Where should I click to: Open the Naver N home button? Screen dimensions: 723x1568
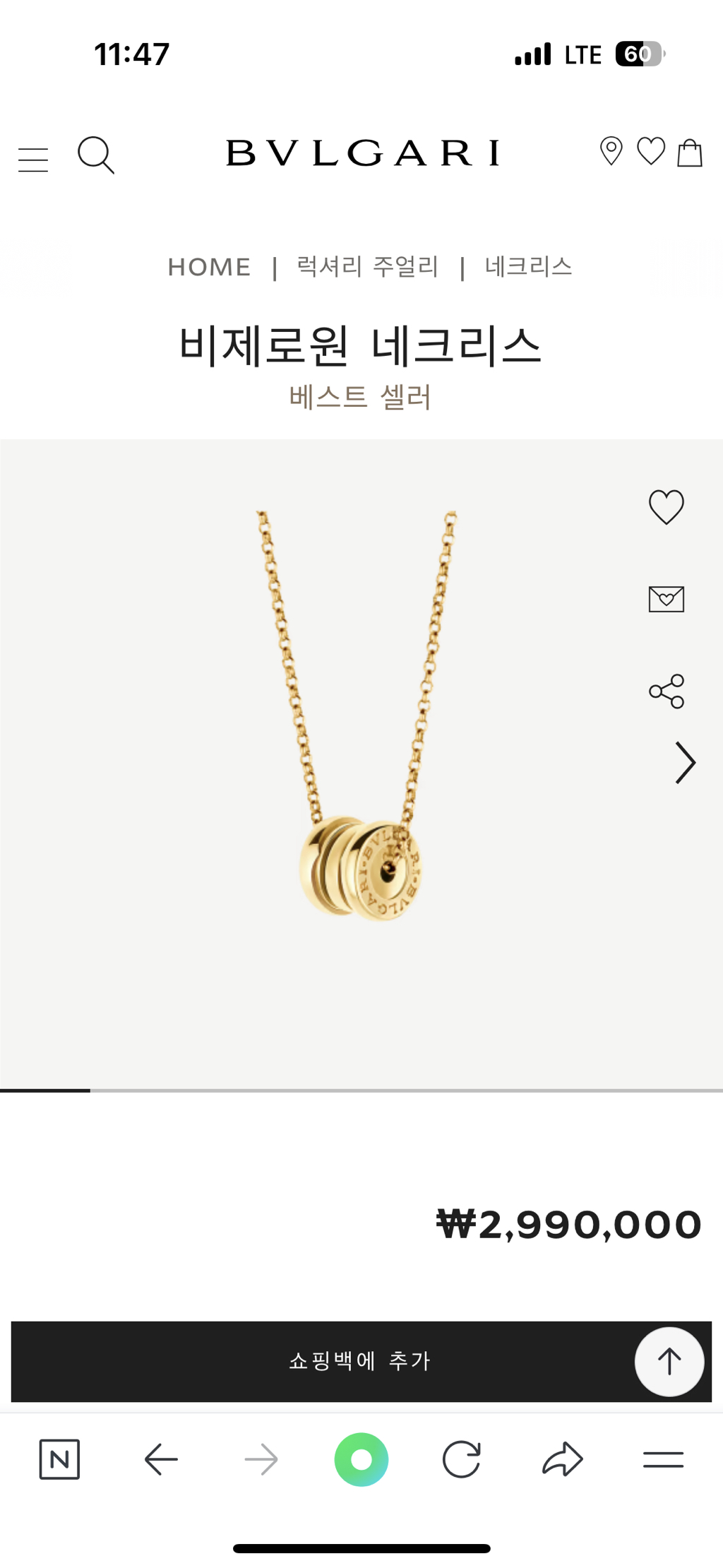(59, 1459)
